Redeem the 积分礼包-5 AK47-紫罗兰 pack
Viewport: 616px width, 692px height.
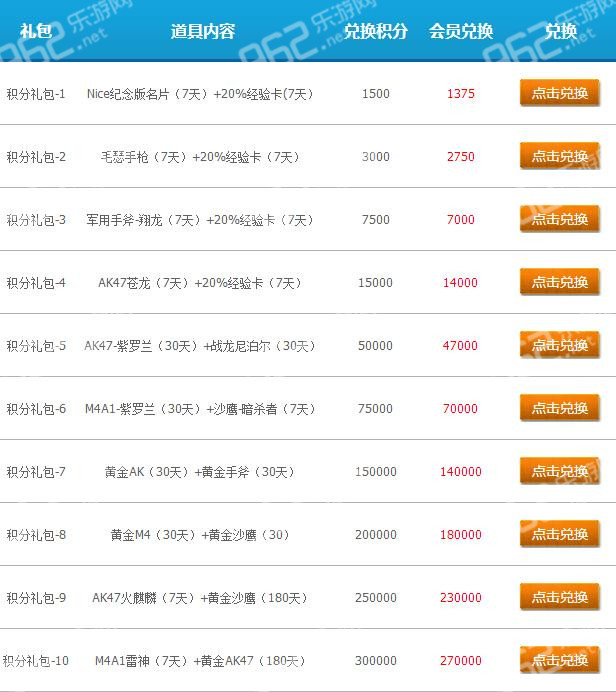[559, 345]
